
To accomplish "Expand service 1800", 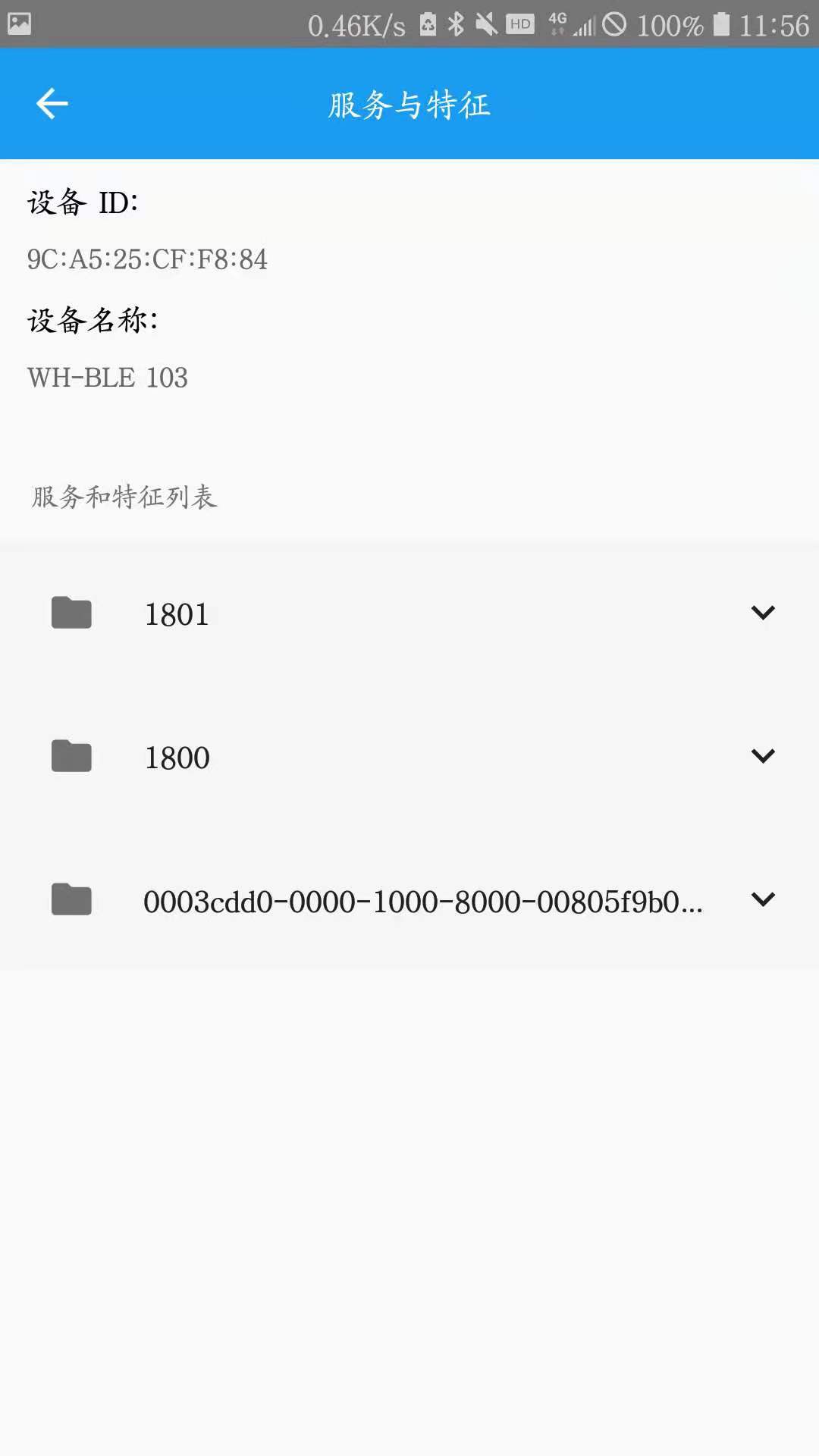I will click(x=763, y=756).
